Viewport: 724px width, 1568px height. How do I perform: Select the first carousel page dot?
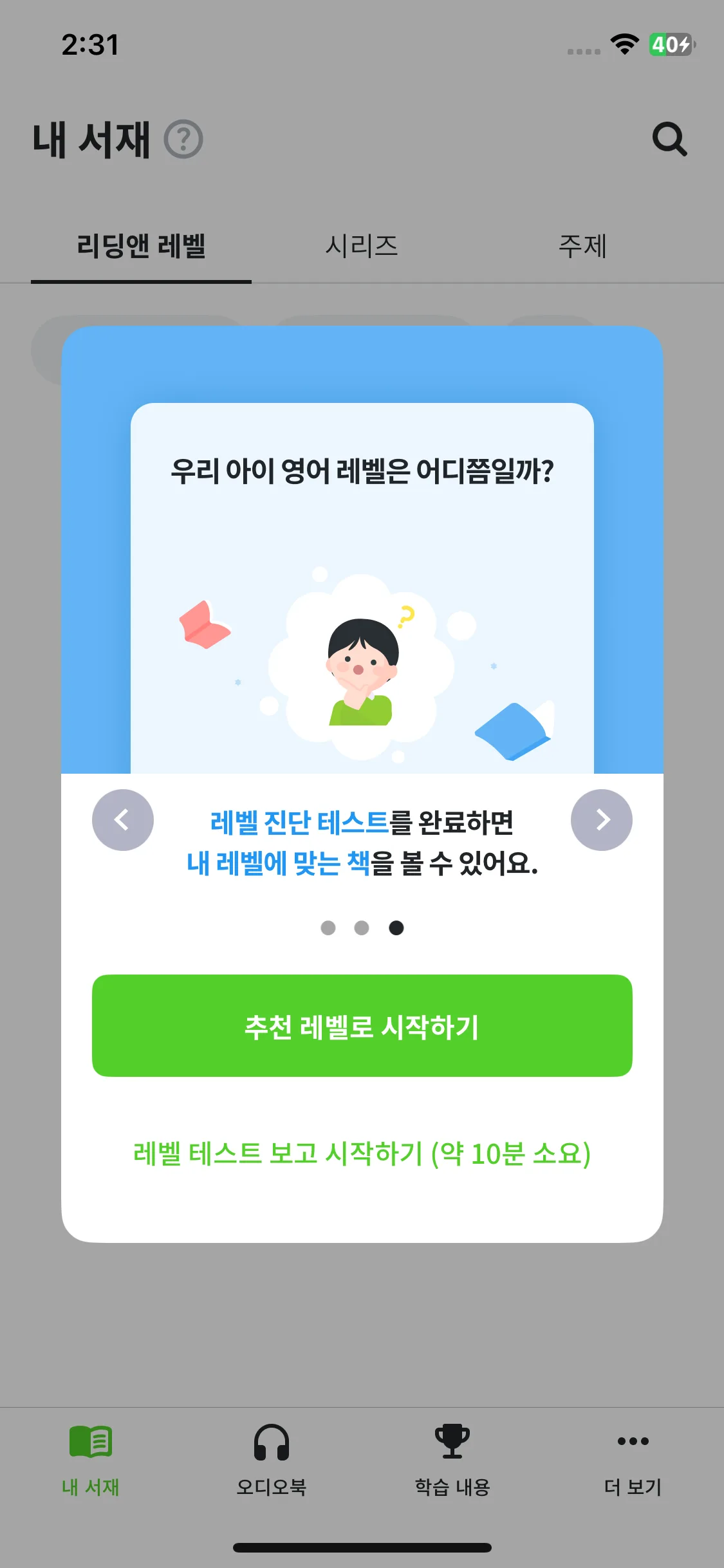[329, 928]
